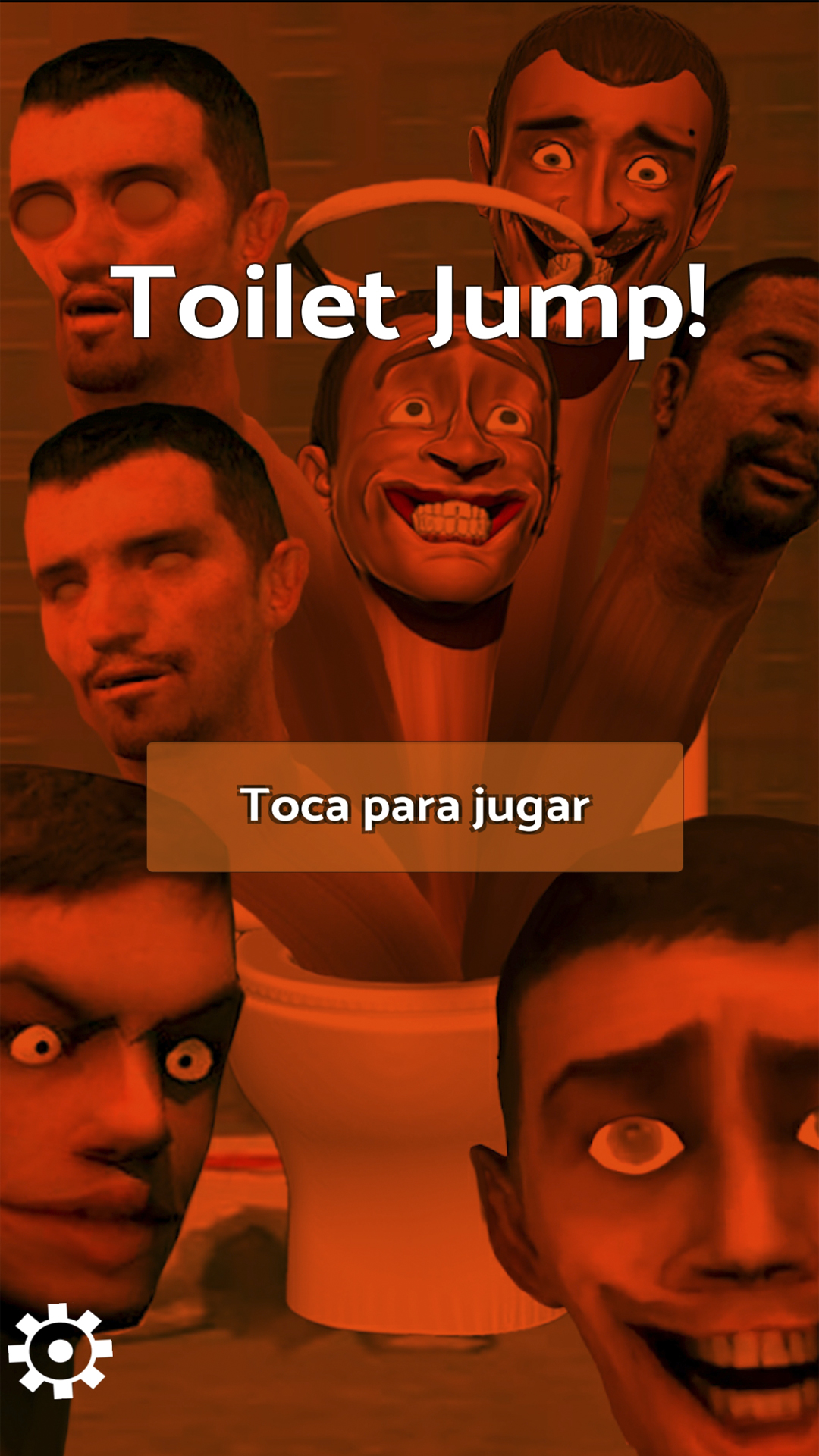Open the settings gear icon
The height and width of the screenshot is (1456, 819).
click(61, 1351)
